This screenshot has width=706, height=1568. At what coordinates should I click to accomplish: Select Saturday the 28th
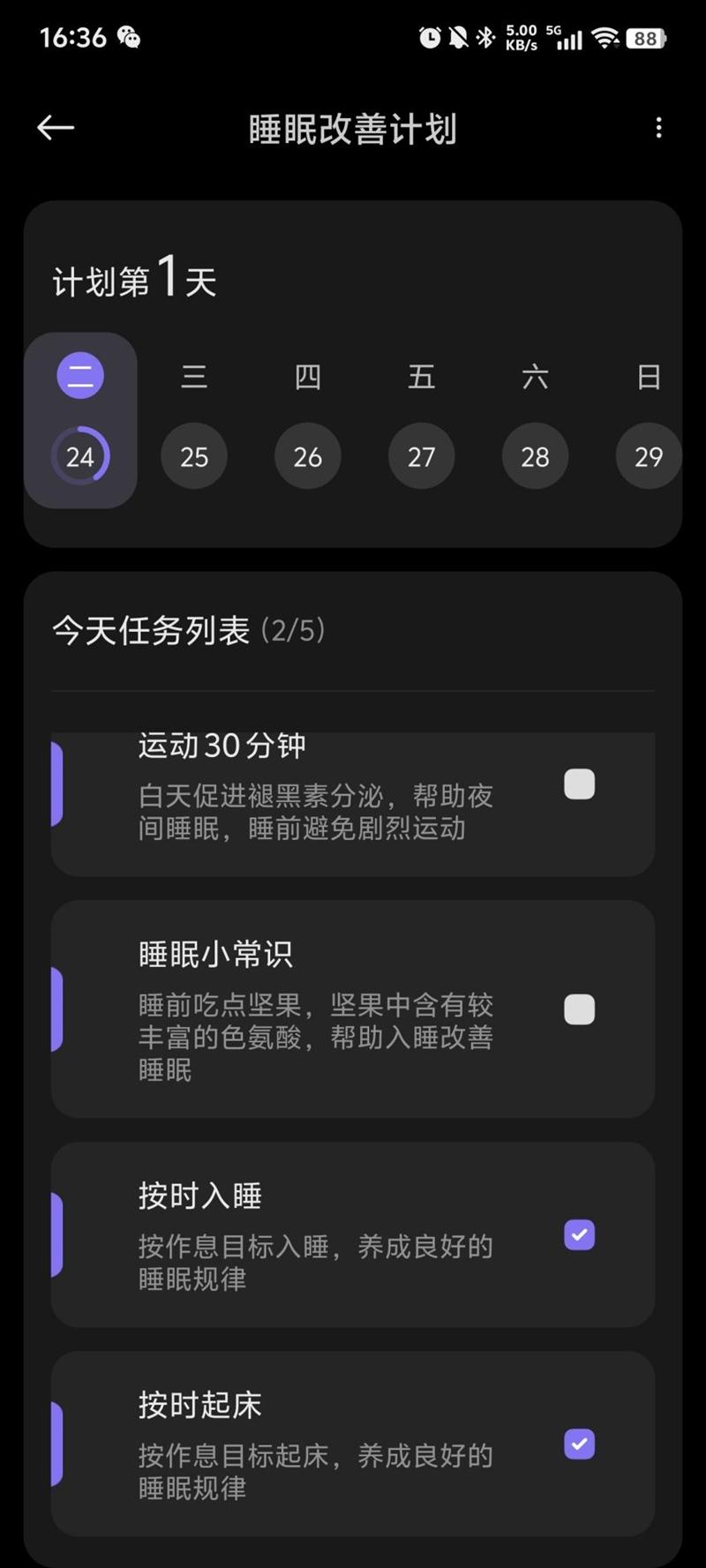click(535, 456)
